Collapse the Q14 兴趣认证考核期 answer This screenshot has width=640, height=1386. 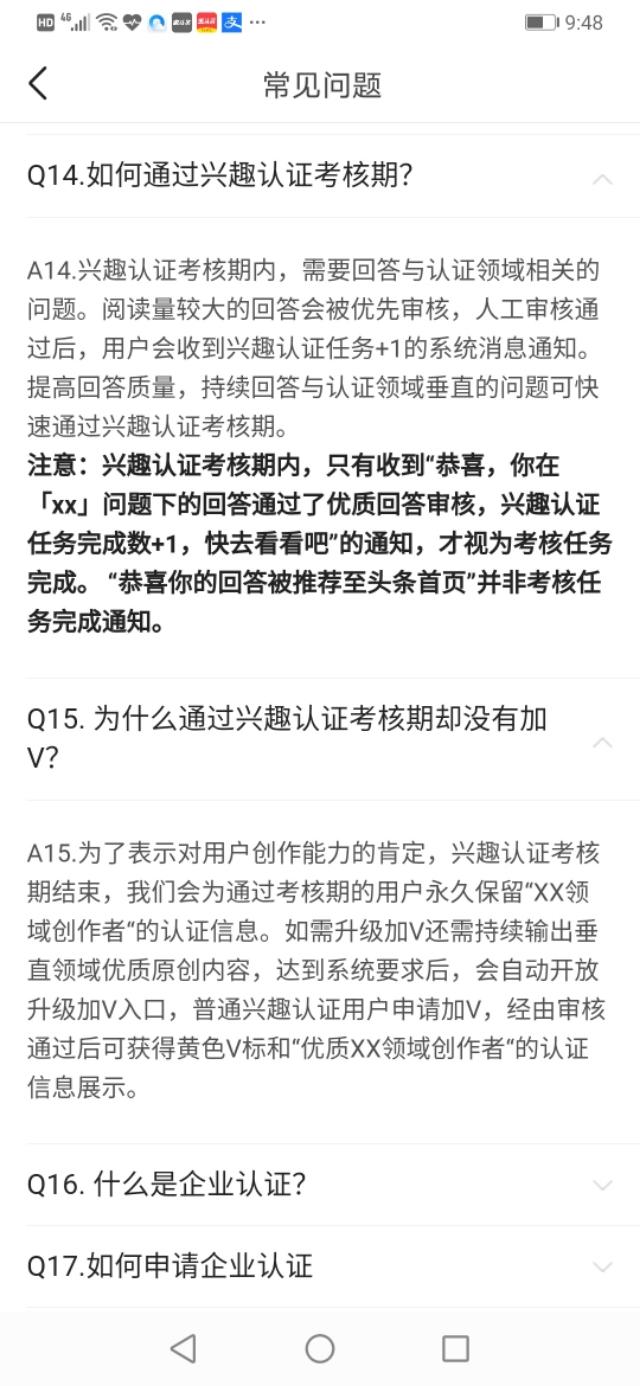pyautogui.click(x=602, y=179)
